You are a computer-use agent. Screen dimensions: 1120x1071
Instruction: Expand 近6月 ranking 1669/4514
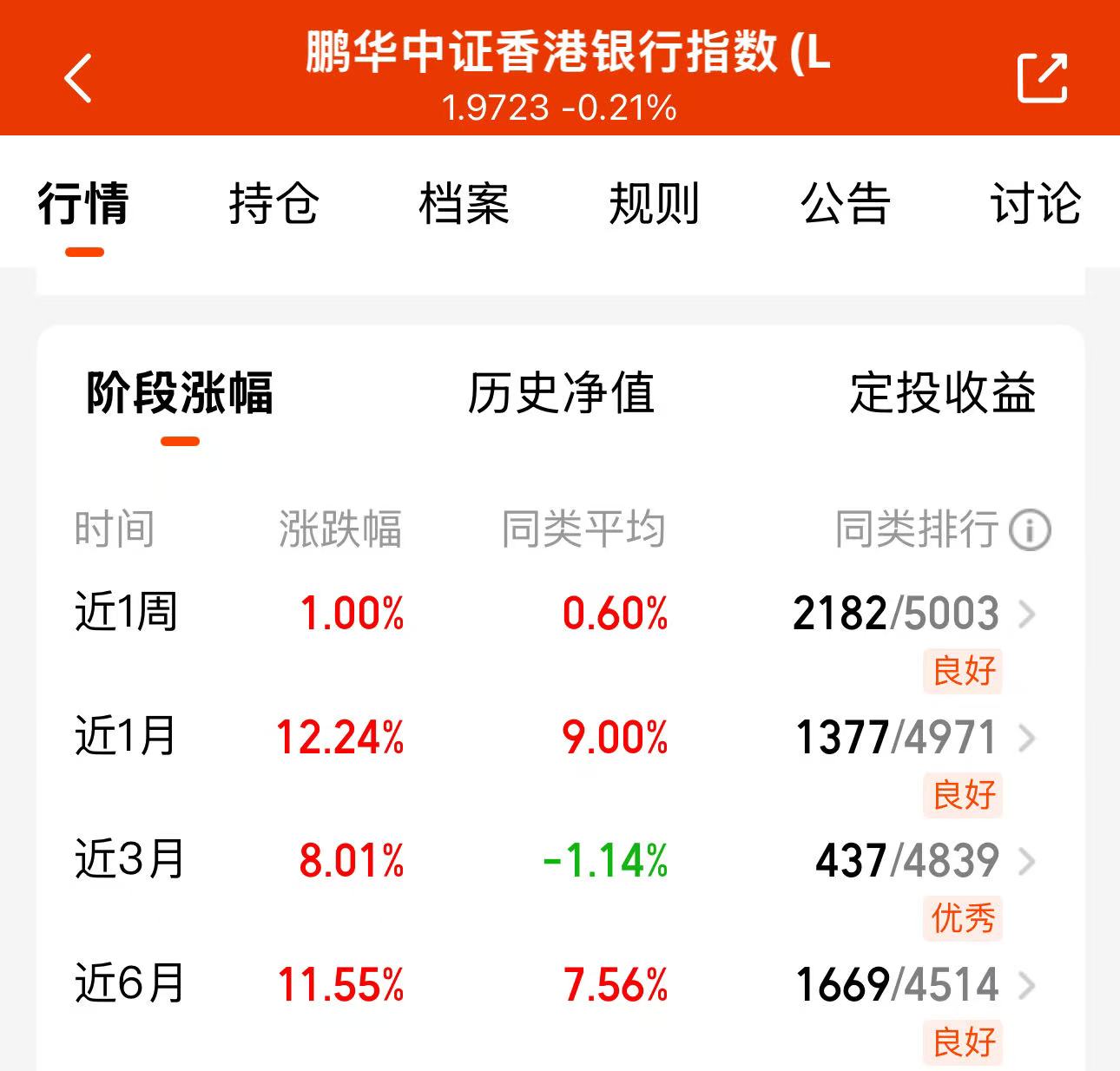(915, 985)
